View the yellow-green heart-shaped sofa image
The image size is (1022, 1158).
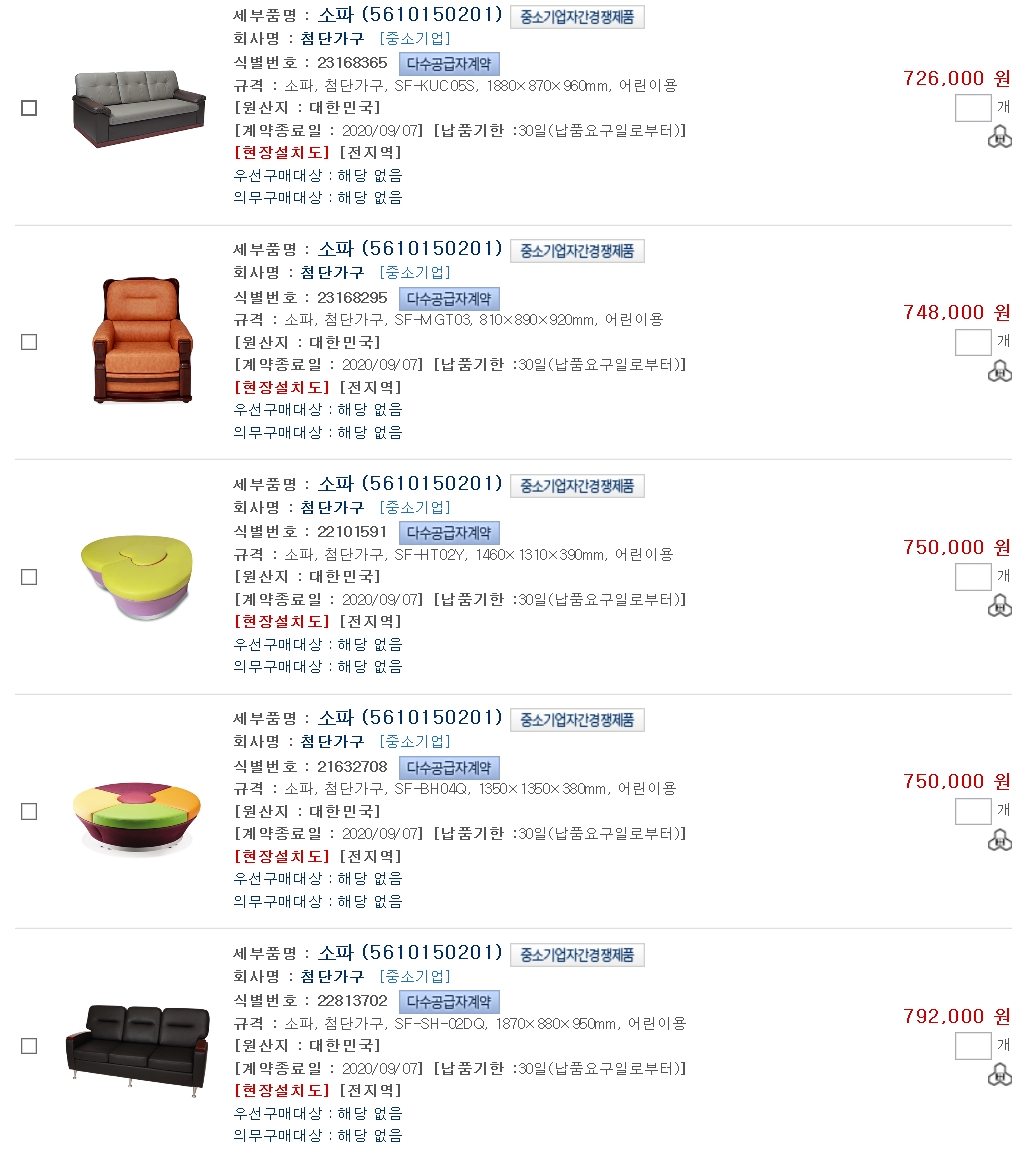137,576
